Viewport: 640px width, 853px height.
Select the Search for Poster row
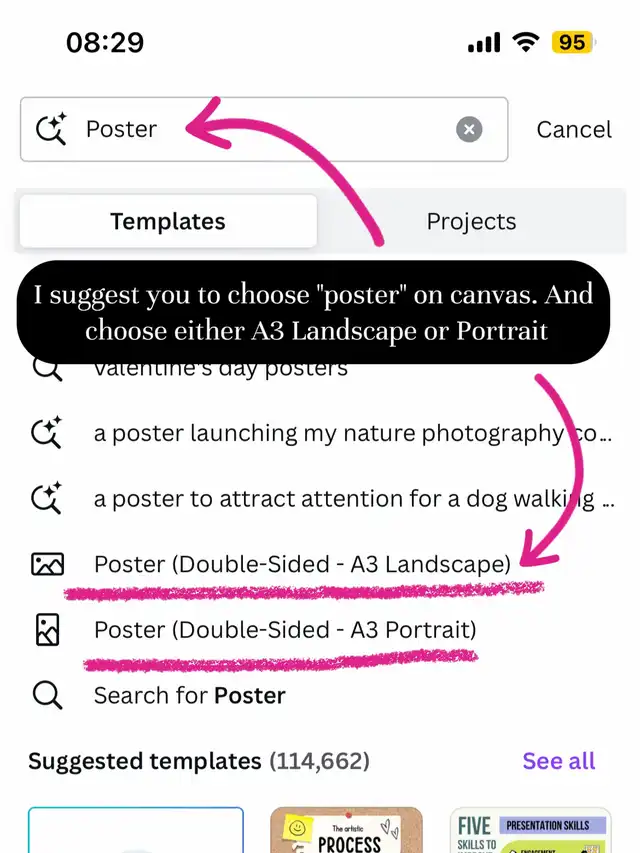click(x=190, y=696)
